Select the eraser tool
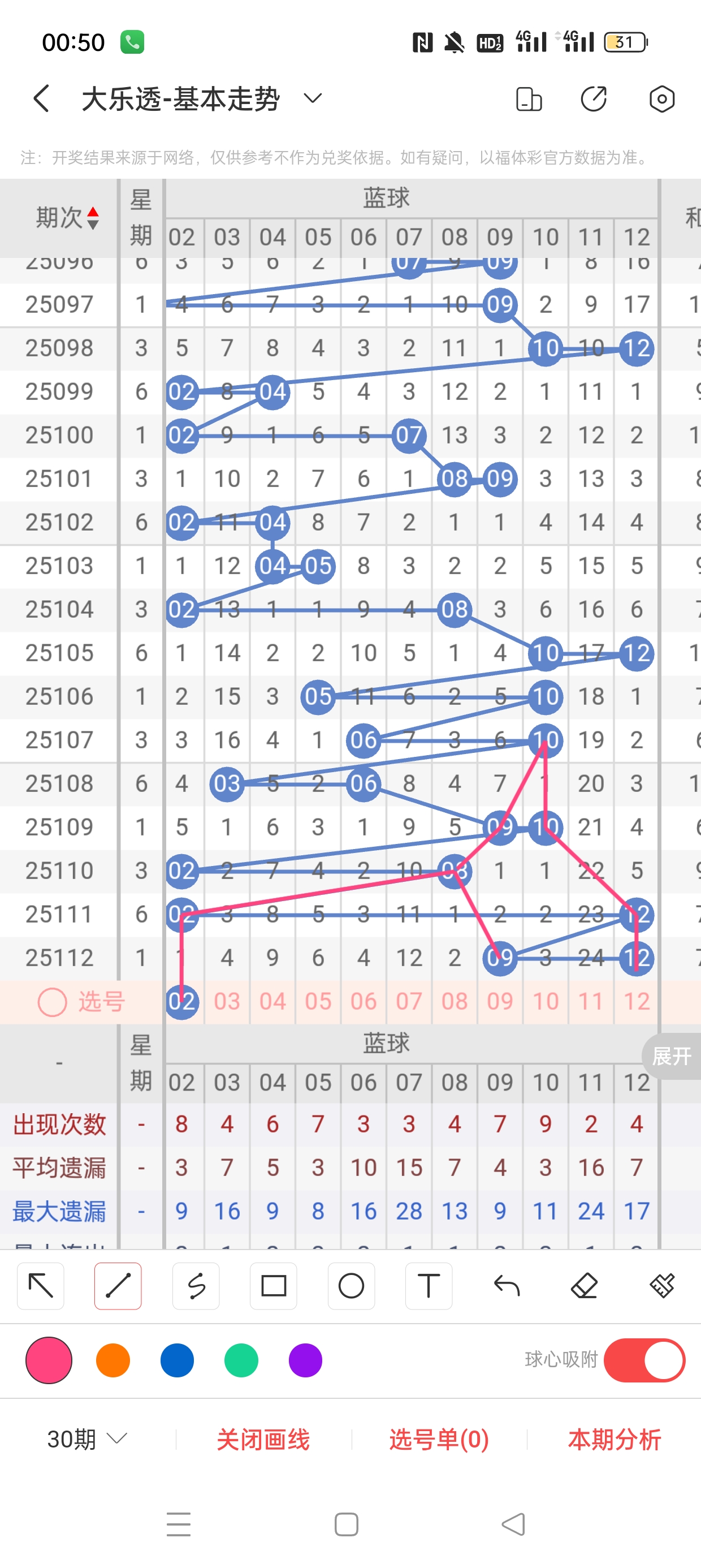 pos(583,1286)
